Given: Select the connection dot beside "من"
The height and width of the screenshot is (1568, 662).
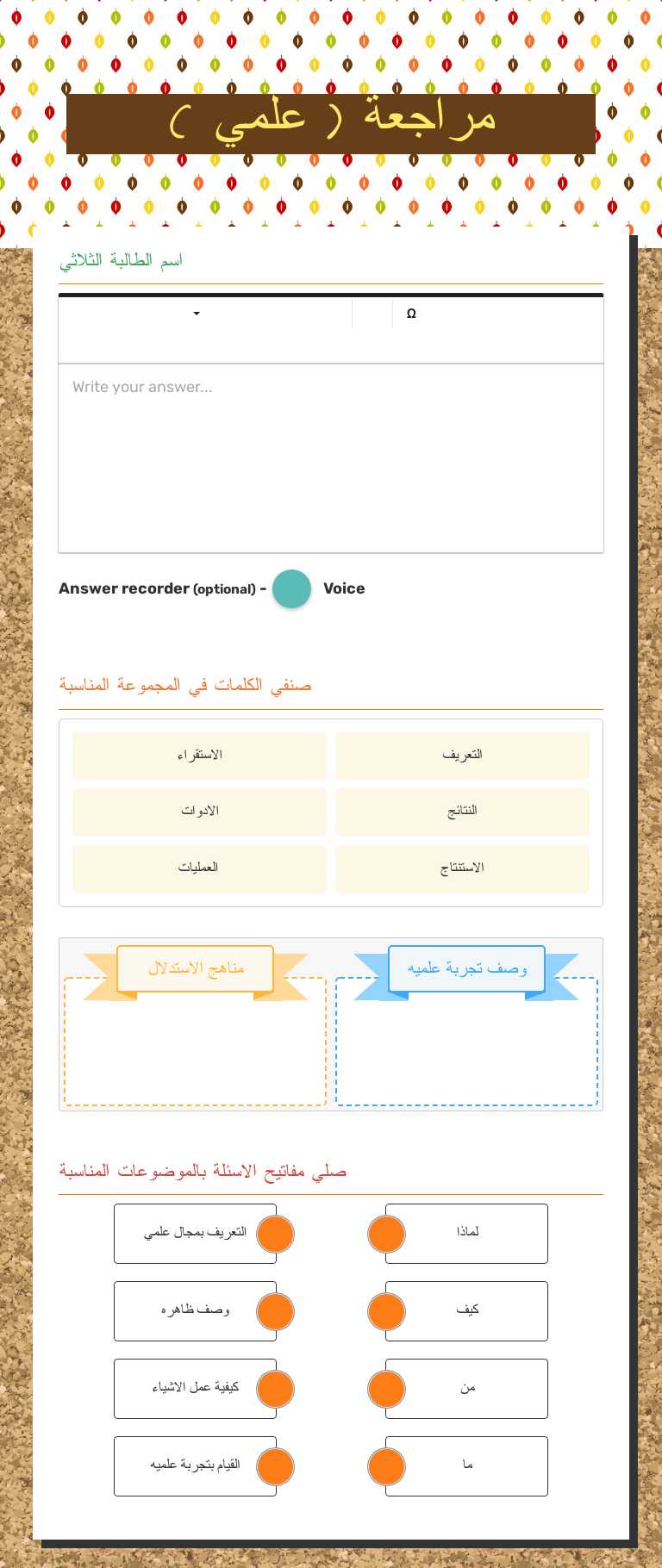Looking at the screenshot, I should pos(386,1389).
